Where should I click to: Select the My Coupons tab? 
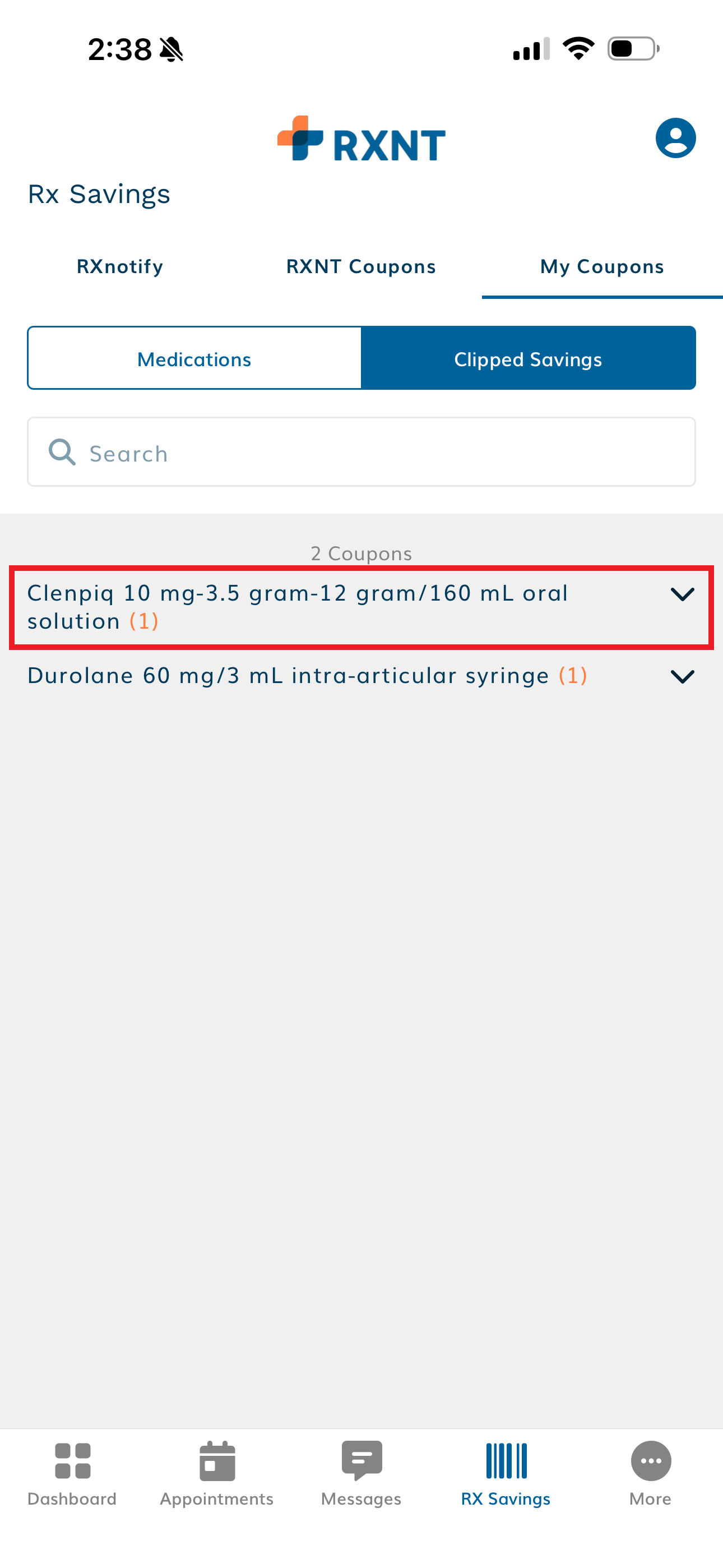tap(601, 266)
